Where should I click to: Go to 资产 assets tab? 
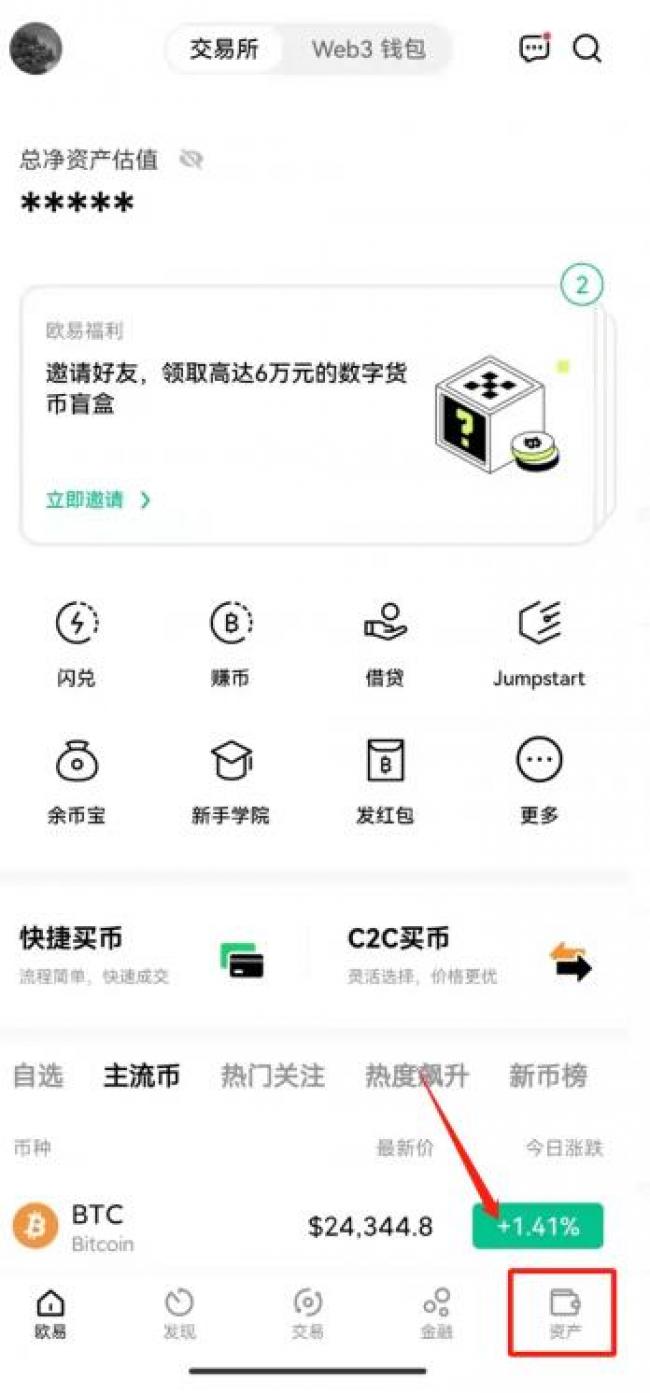(565, 1313)
